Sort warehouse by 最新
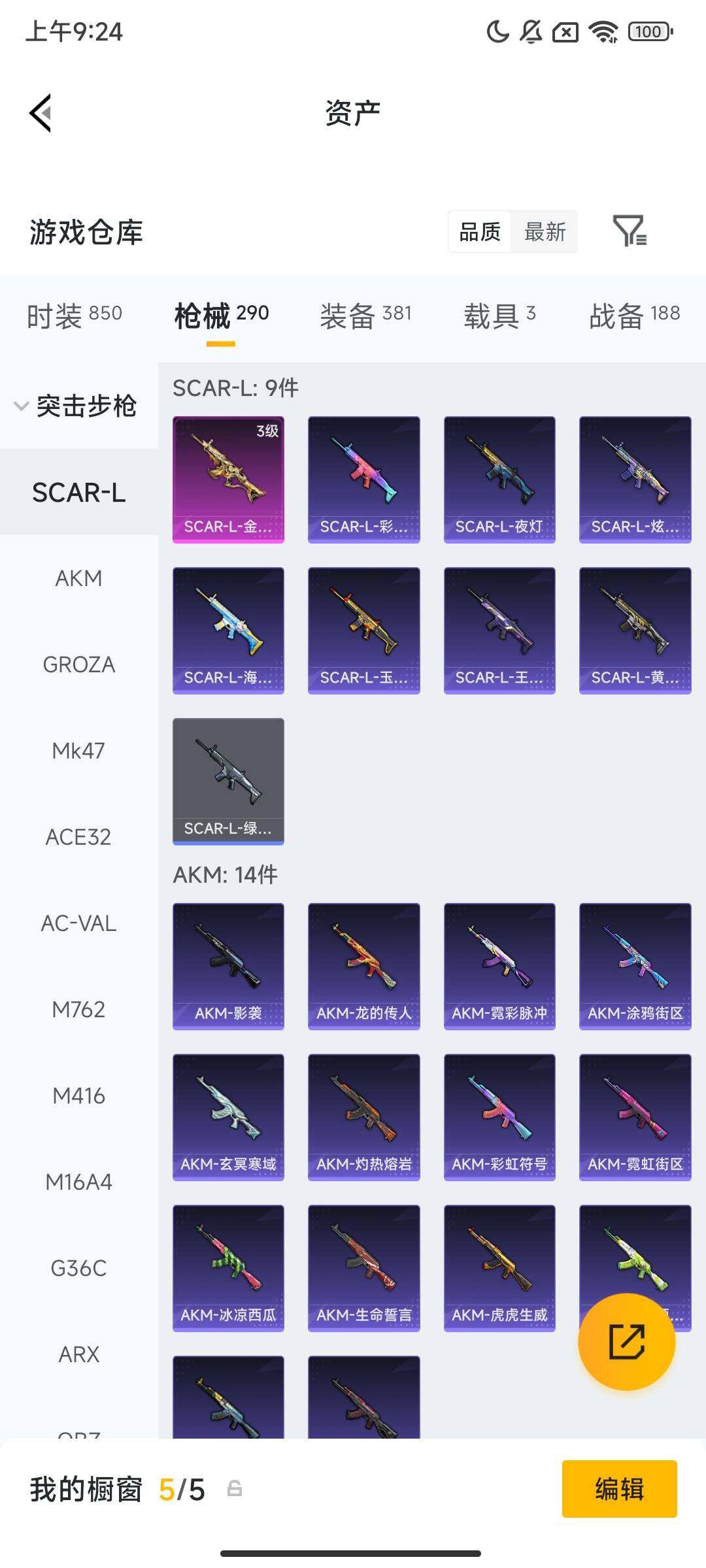This screenshot has width=706, height=1568. (x=545, y=232)
